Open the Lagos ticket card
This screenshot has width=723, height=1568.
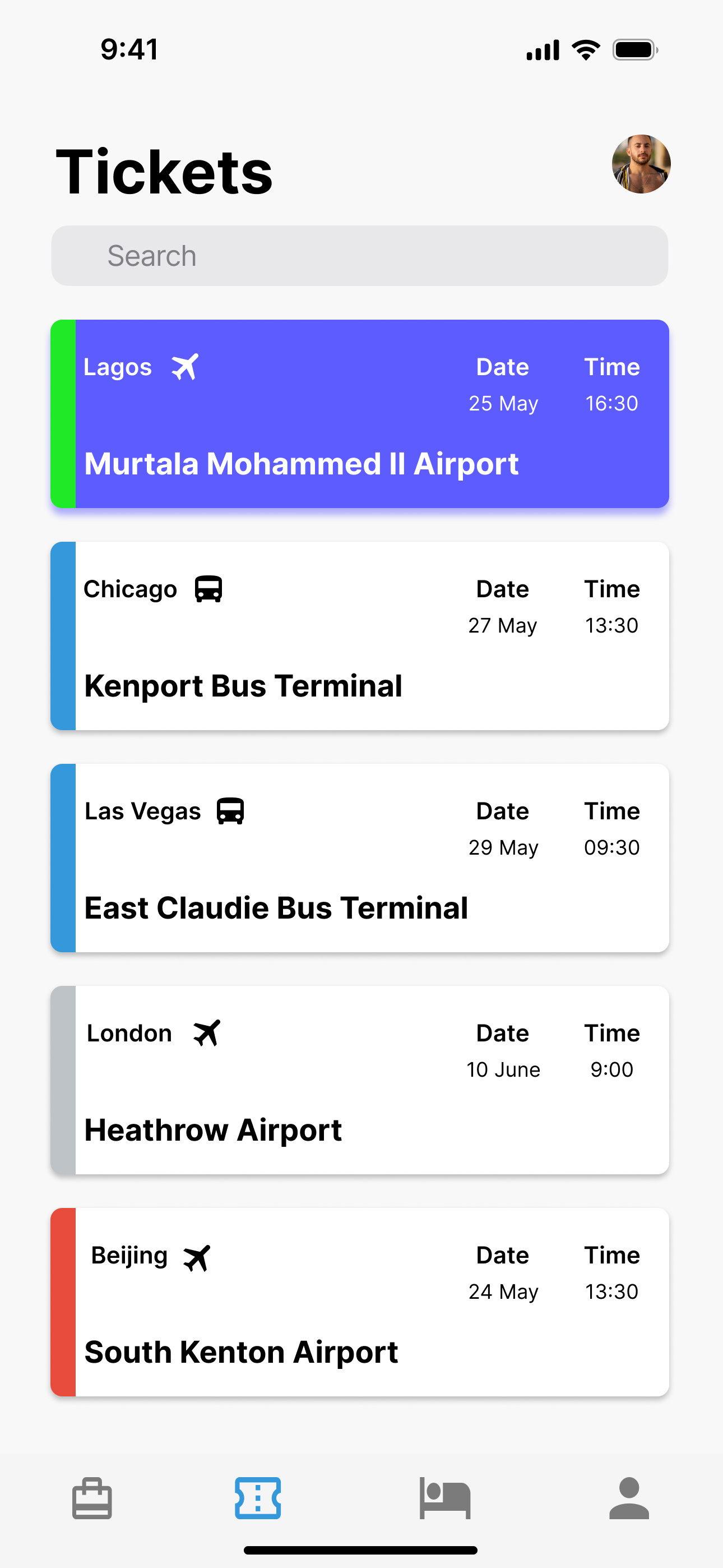361,414
